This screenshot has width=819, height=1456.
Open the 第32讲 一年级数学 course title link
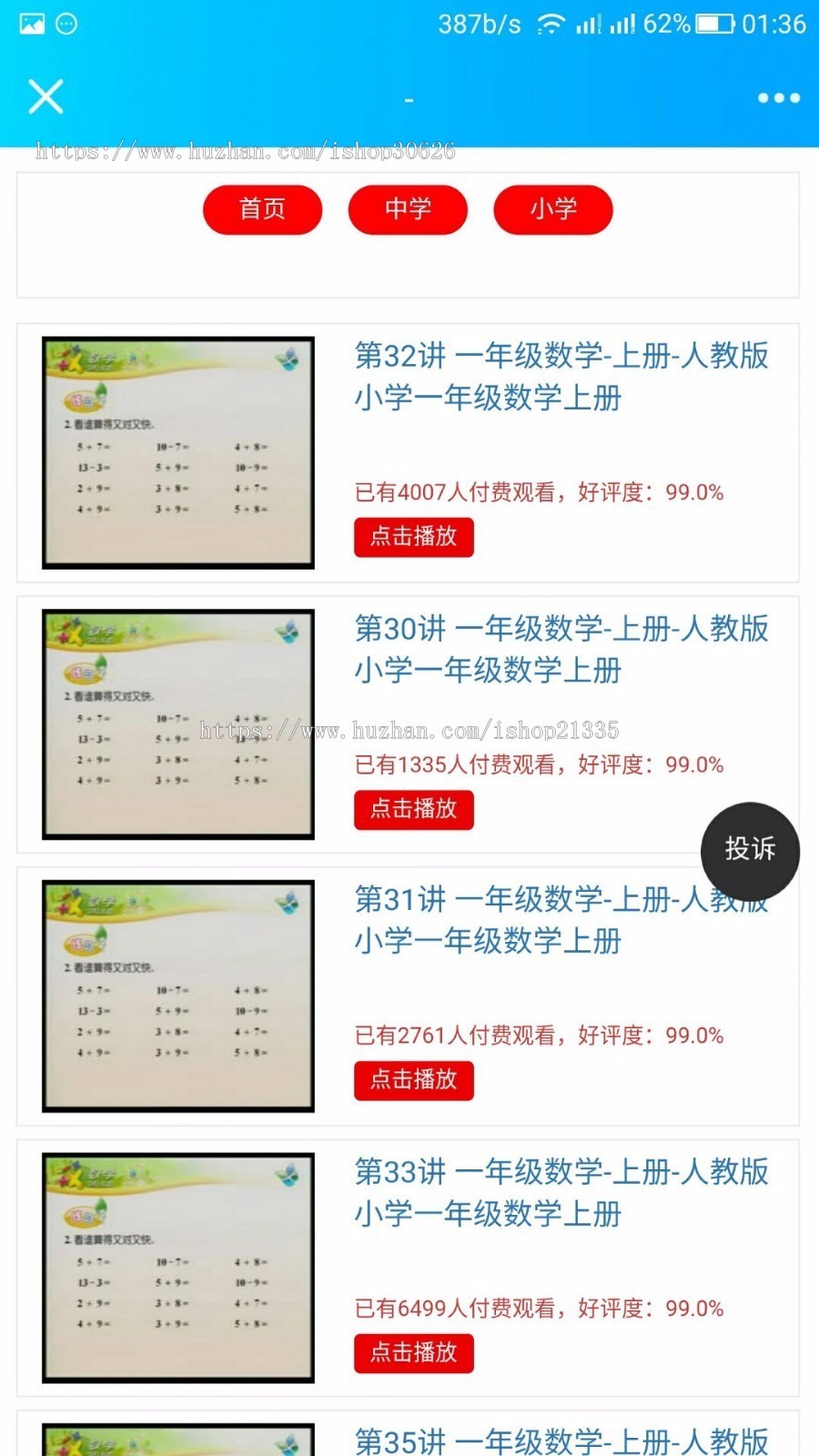tap(561, 378)
